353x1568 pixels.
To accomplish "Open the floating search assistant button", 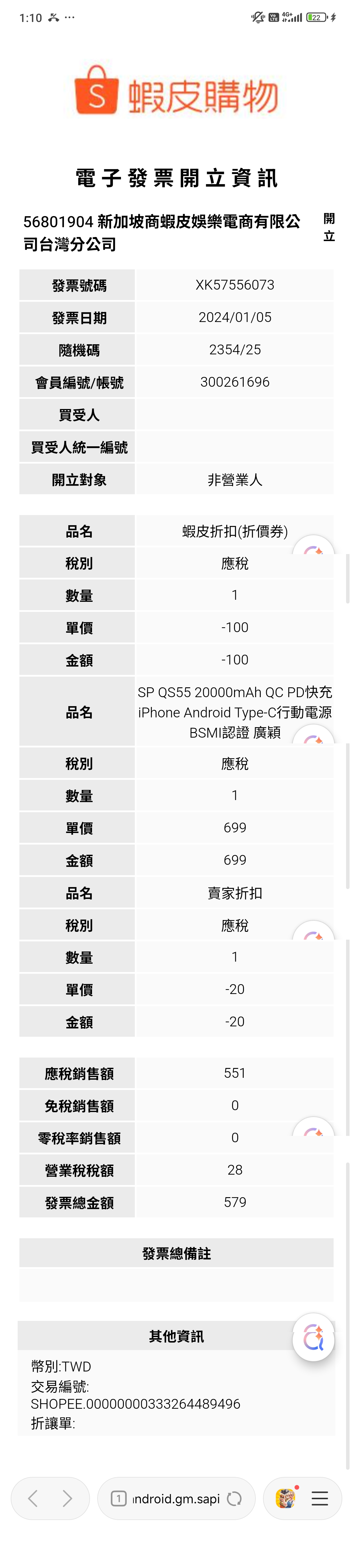I will tap(313, 1337).
